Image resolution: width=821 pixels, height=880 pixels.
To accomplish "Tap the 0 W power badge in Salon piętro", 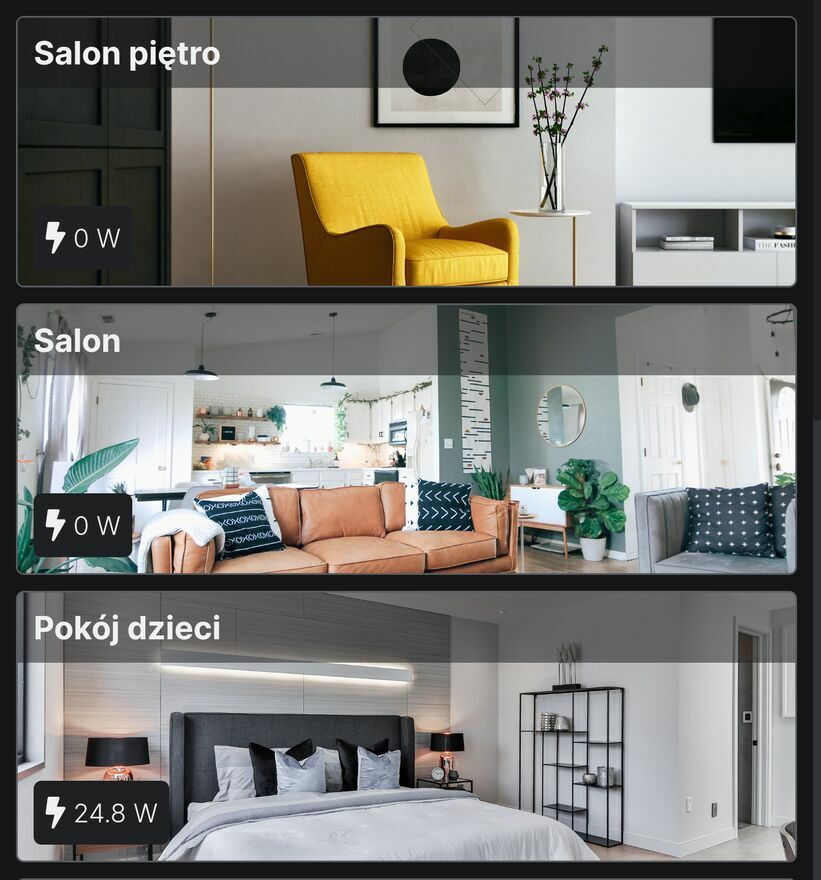I will [83, 238].
